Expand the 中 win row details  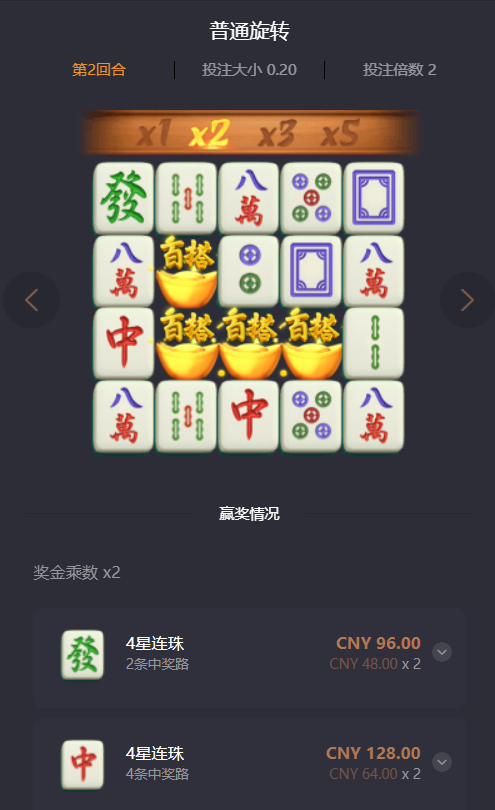click(x=442, y=762)
